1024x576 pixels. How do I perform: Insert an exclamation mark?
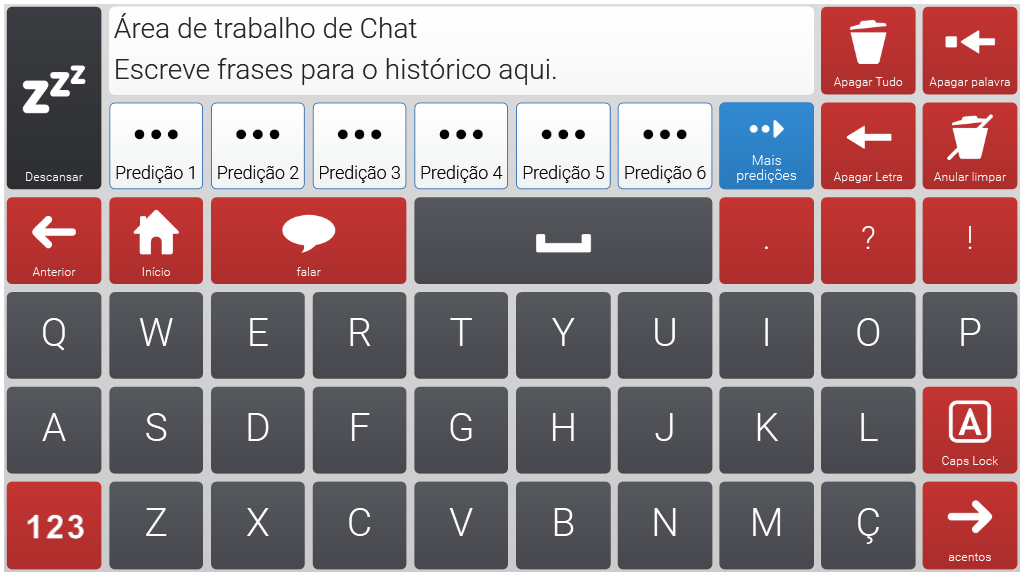(969, 240)
